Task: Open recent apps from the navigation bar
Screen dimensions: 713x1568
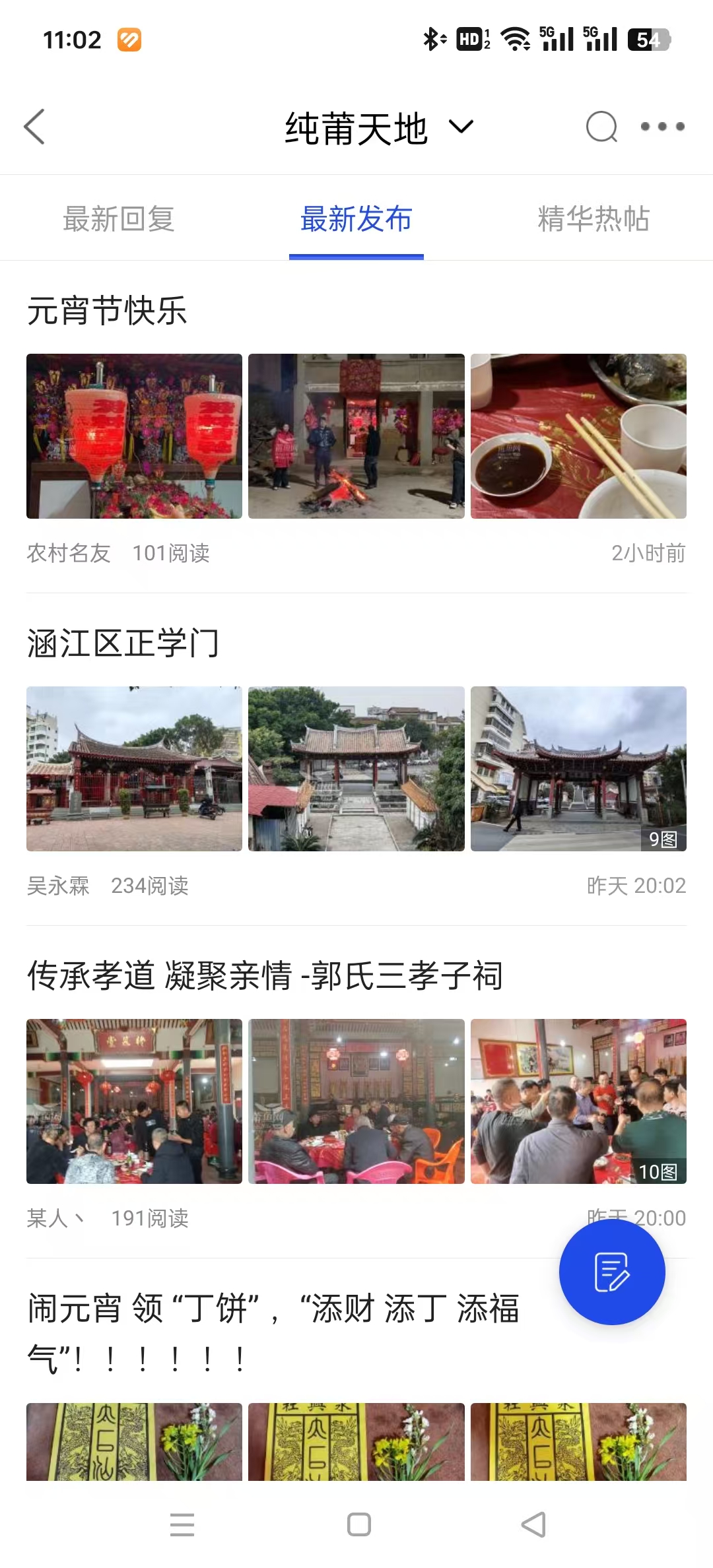Action: pos(182,1524)
